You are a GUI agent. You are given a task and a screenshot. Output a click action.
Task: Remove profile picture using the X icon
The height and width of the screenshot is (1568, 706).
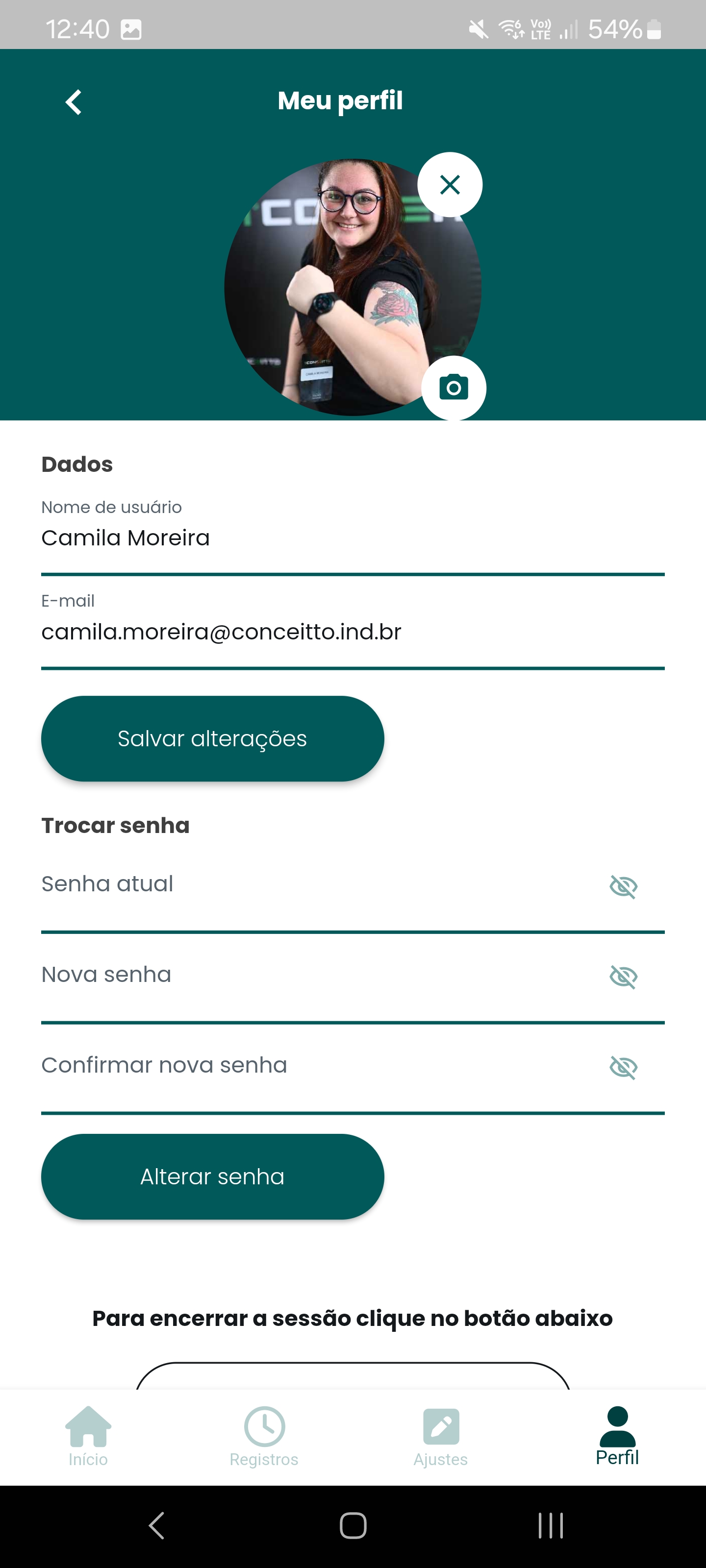point(450,184)
